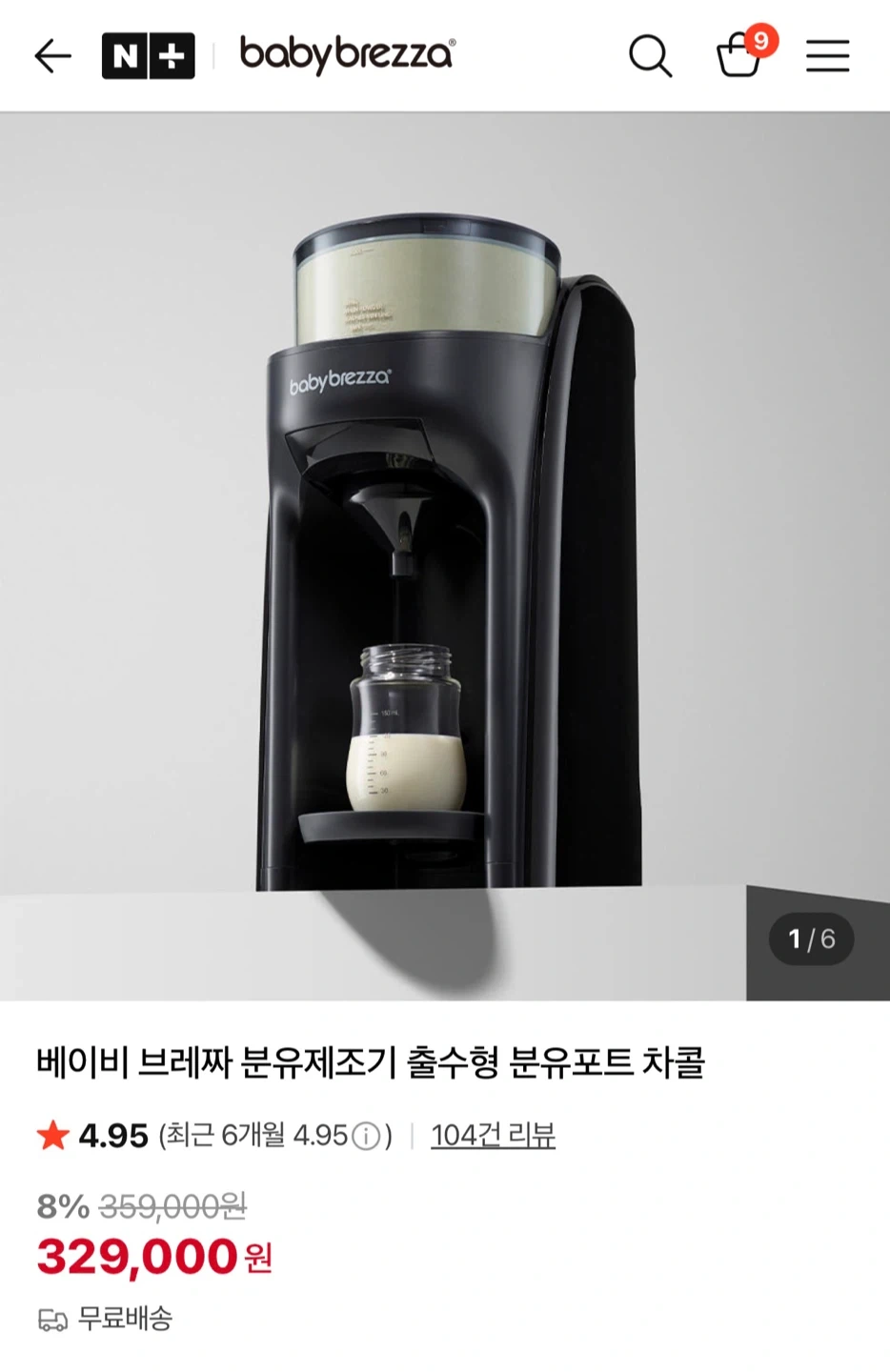Viewport: 890px width, 1372px height.
Task: Show rating info for 최근 6개월
Action: point(367,1136)
